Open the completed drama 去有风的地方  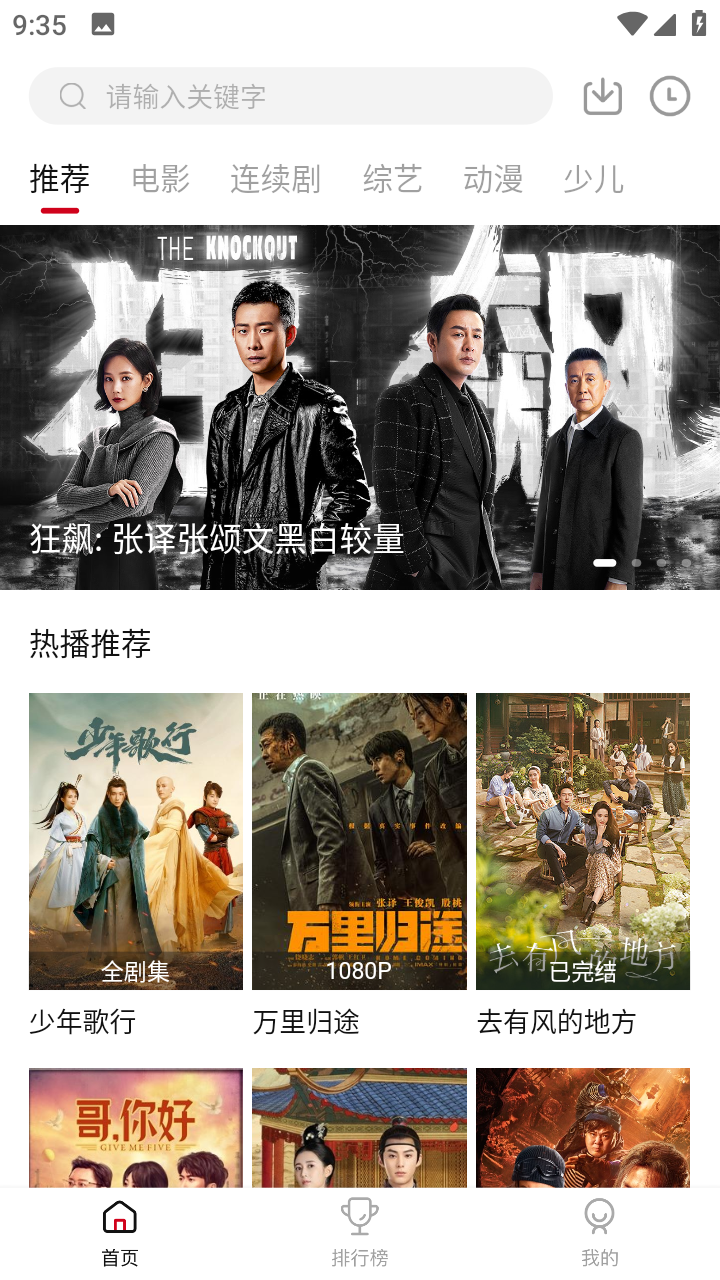click(583, 840)
